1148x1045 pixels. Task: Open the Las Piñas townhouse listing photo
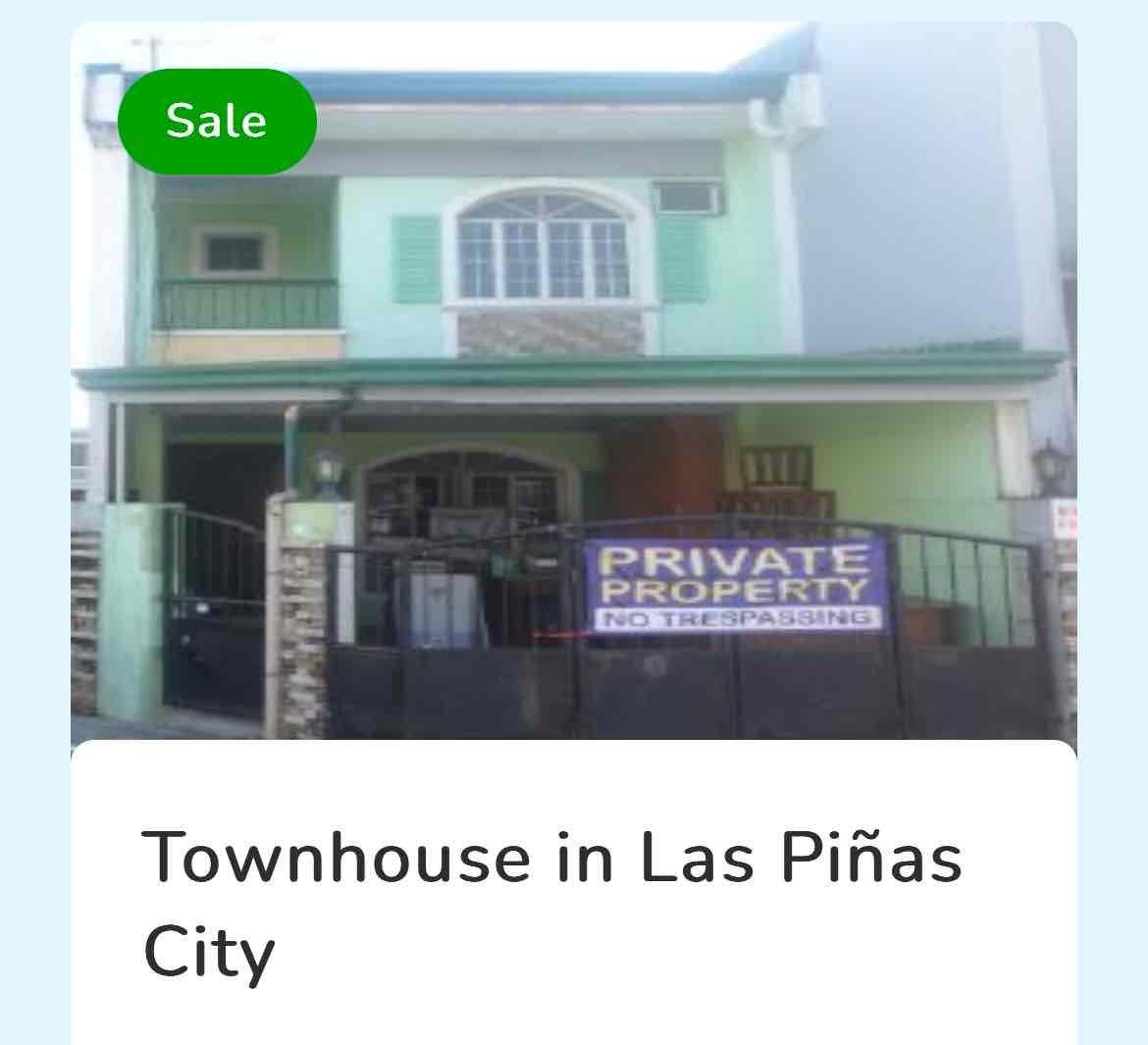click(573, 381)
